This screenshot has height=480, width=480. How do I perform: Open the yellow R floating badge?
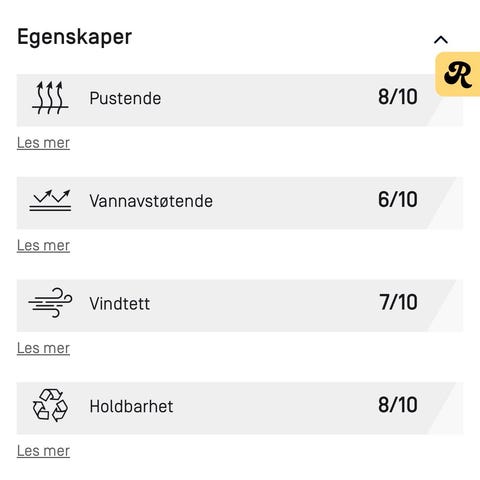458,74
